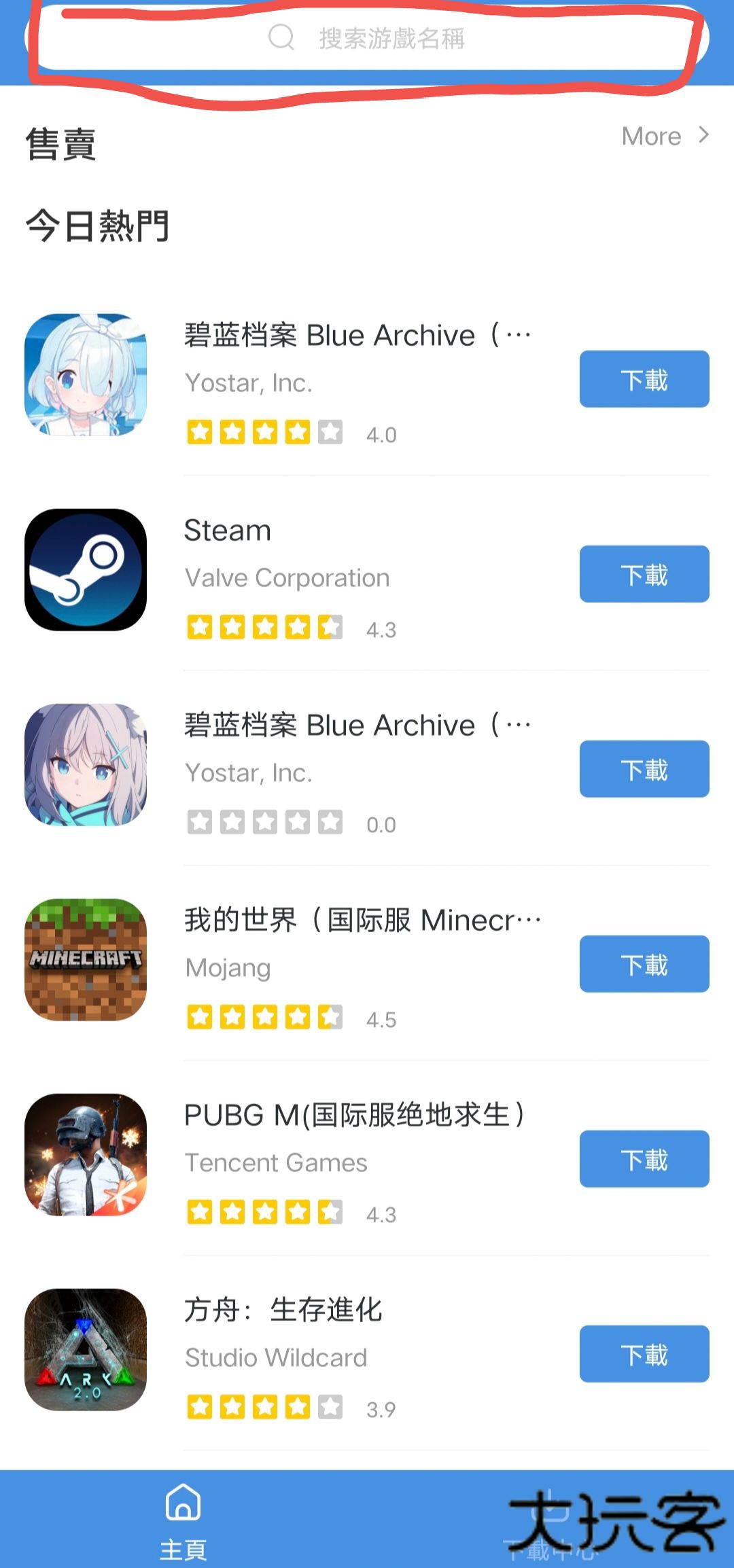Click the More link above 今日熱門
The height and width of the screenshot is (1568, 734).
click(x=650, y=135)
